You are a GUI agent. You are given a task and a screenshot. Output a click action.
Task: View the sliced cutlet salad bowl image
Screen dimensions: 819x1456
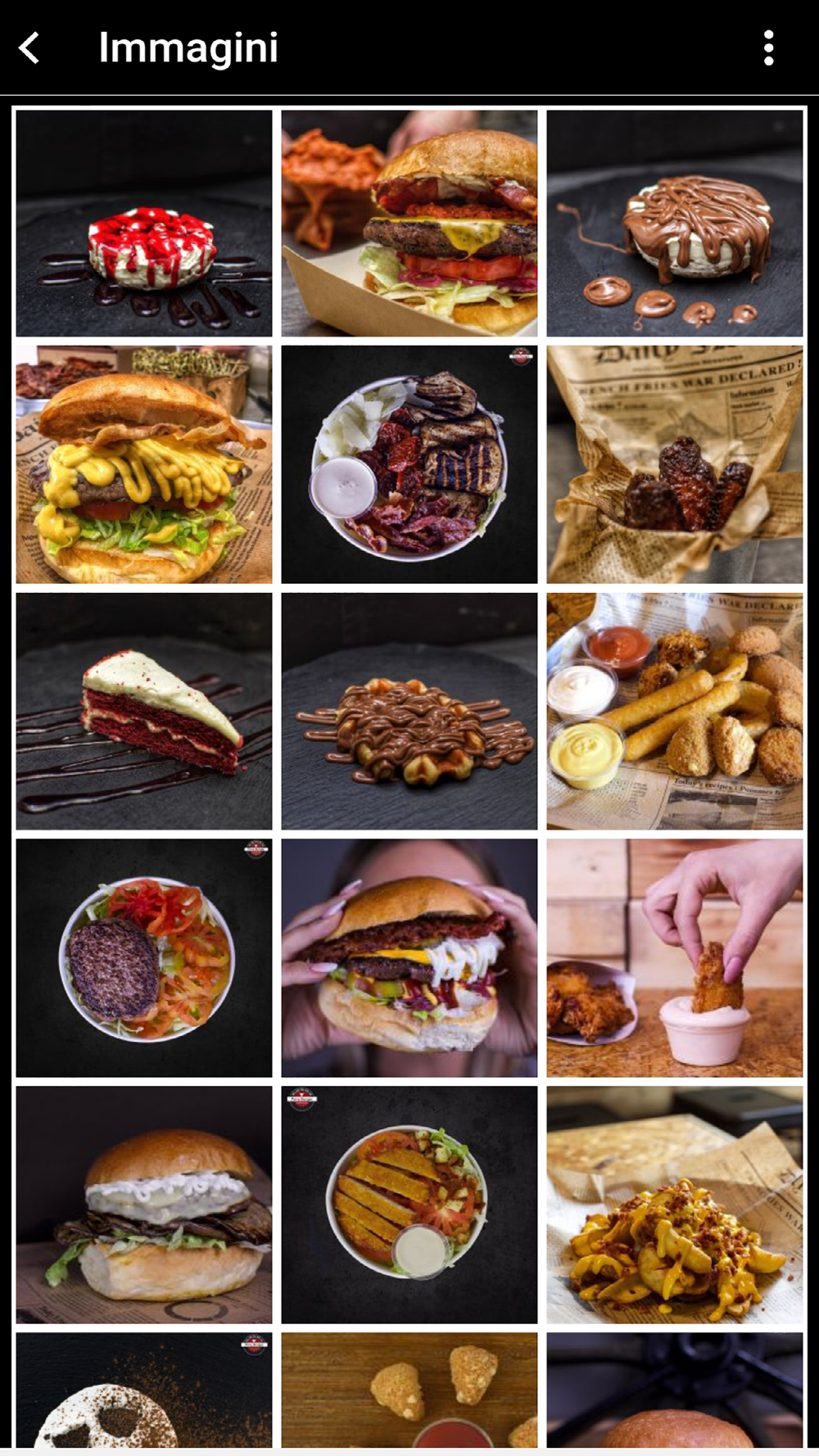[x=409, y=1205]
